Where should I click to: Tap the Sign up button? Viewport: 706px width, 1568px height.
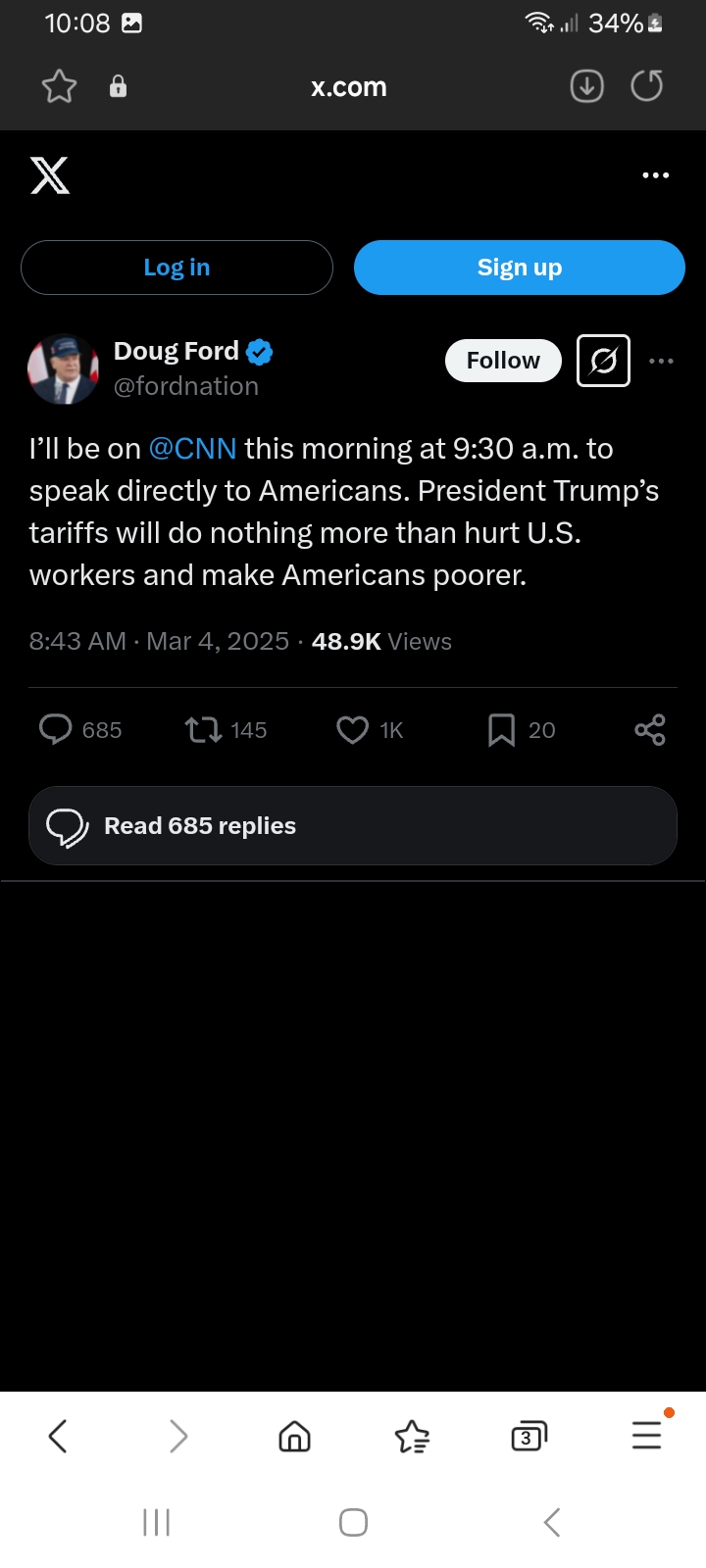(519, 268)
